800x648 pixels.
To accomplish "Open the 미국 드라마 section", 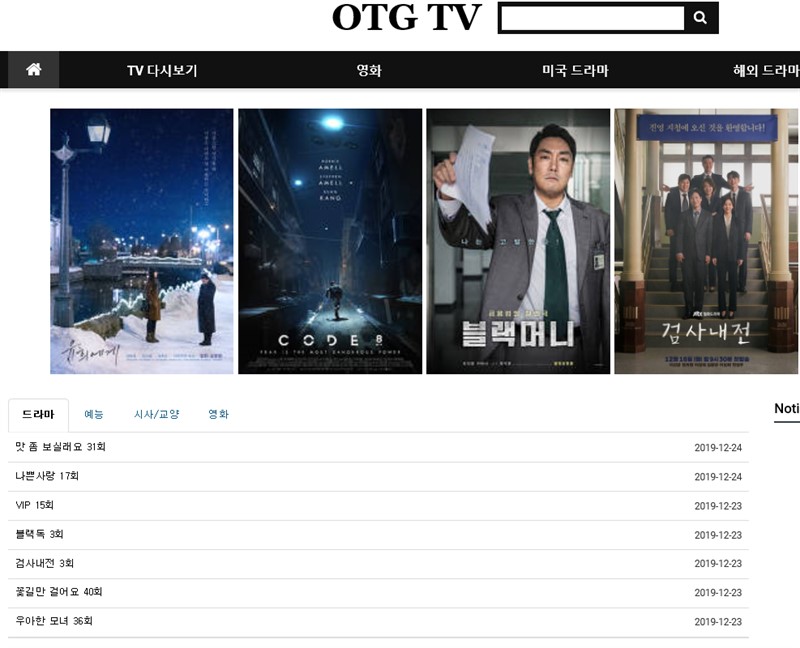I will 575,71.
